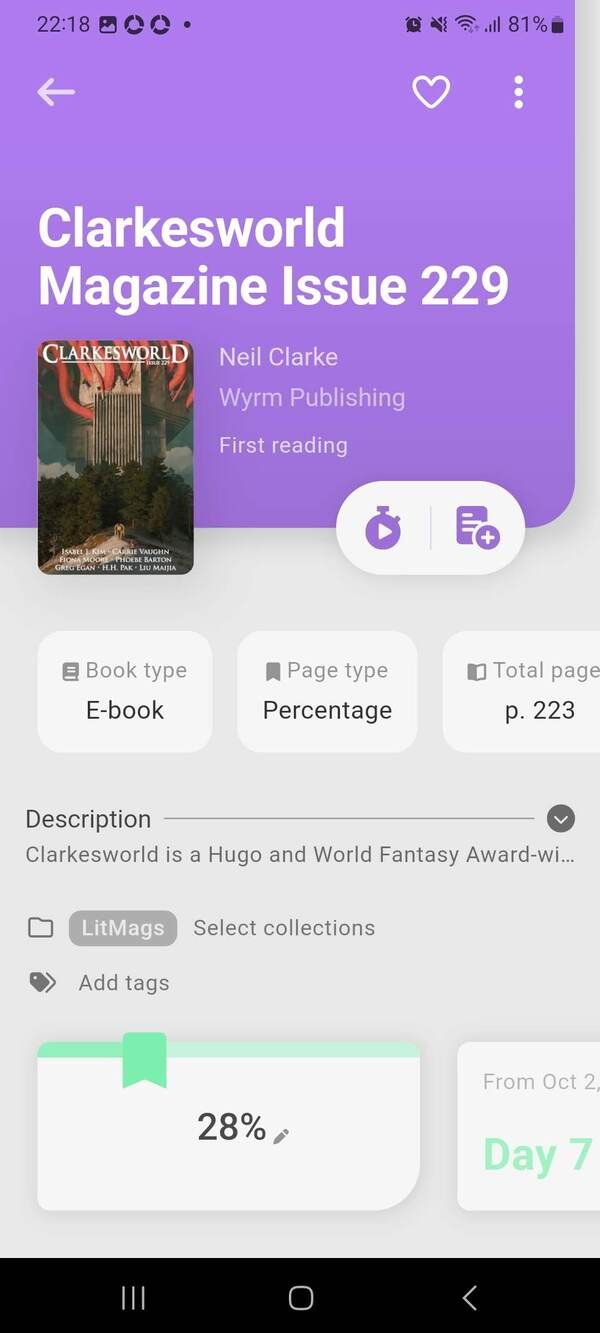Edit the 28% reading progress
The height and width of the screenshot is (1333, 600).
point(281,1136)
